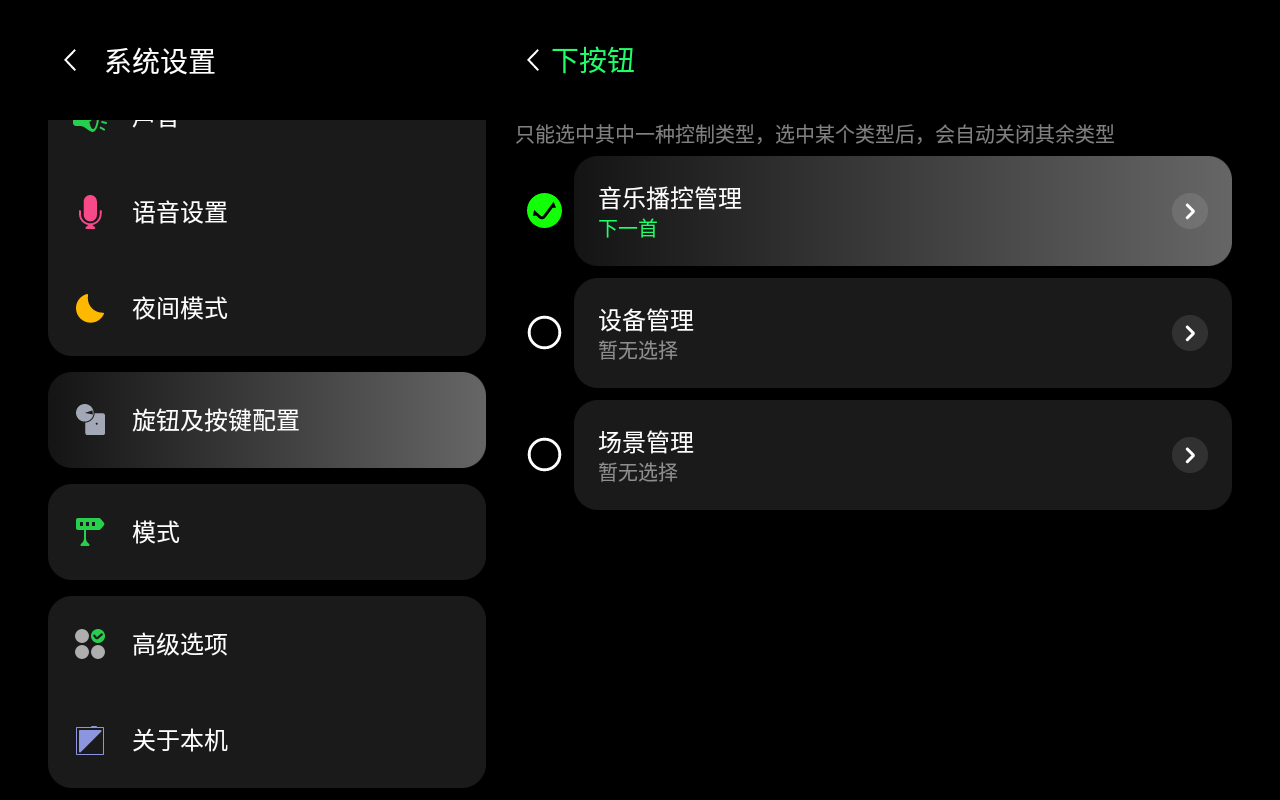The image size is (1280, 800).
Task: Select 旋钮及按键配置 row
Action: pyautogui.click(x=266, y=420)
